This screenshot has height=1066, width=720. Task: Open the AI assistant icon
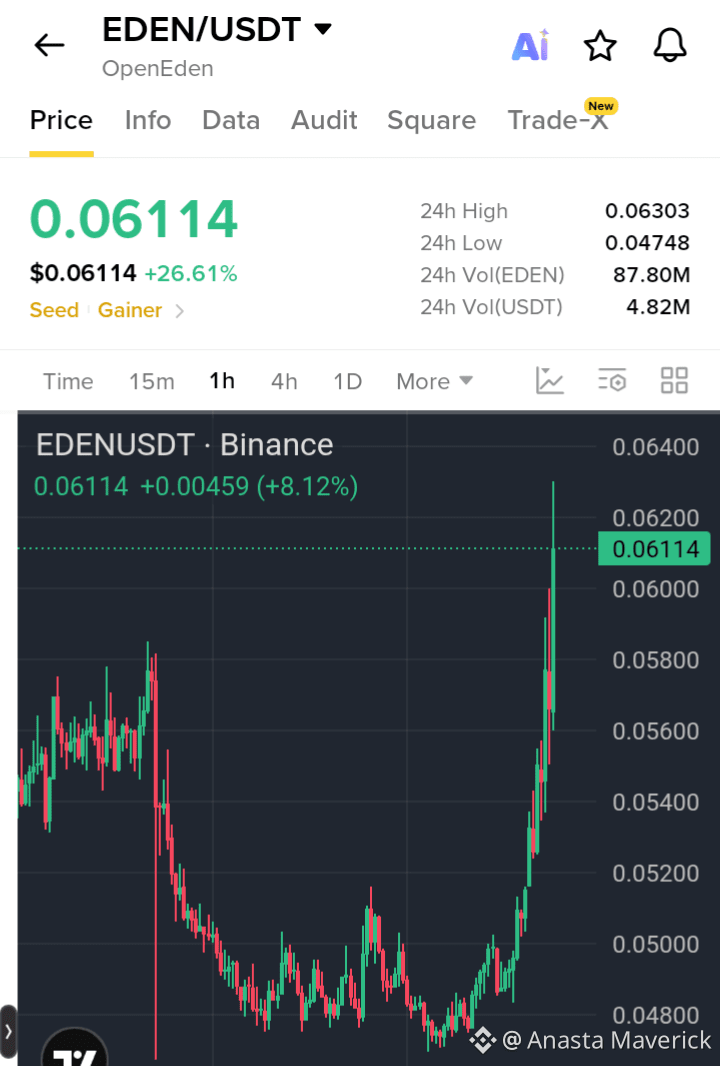coord(530,46)
